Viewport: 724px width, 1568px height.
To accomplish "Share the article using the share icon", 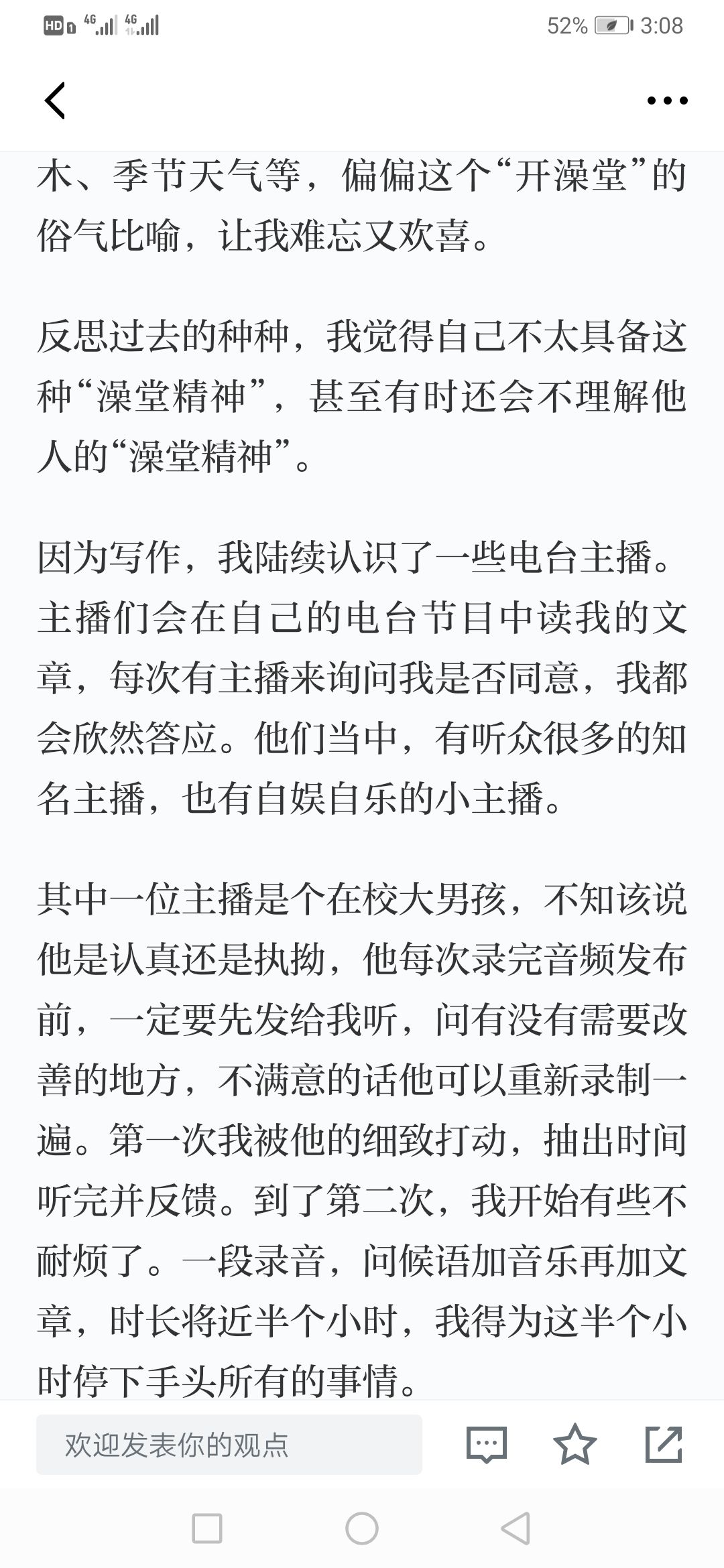I will [664, 1444].
